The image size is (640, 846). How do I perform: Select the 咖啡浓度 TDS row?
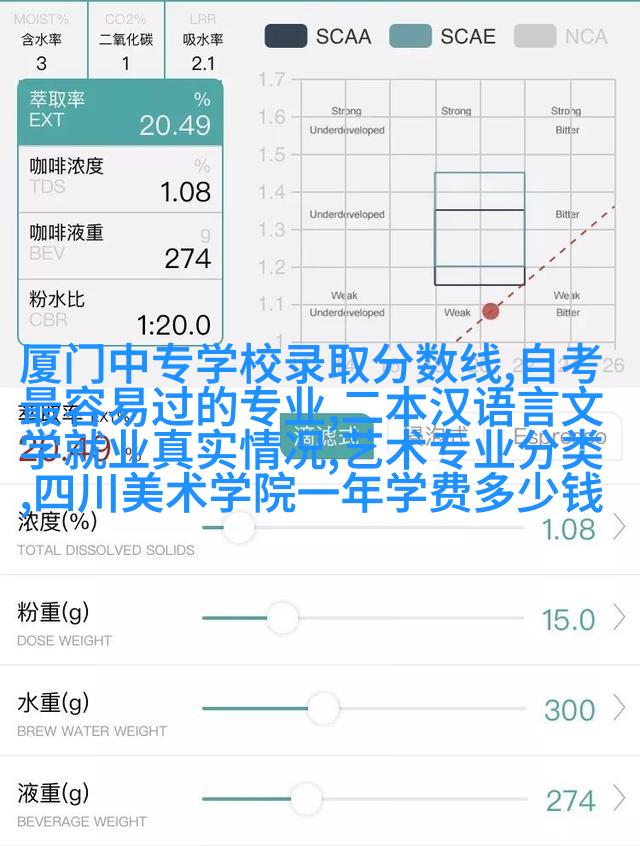click(120, 178)
